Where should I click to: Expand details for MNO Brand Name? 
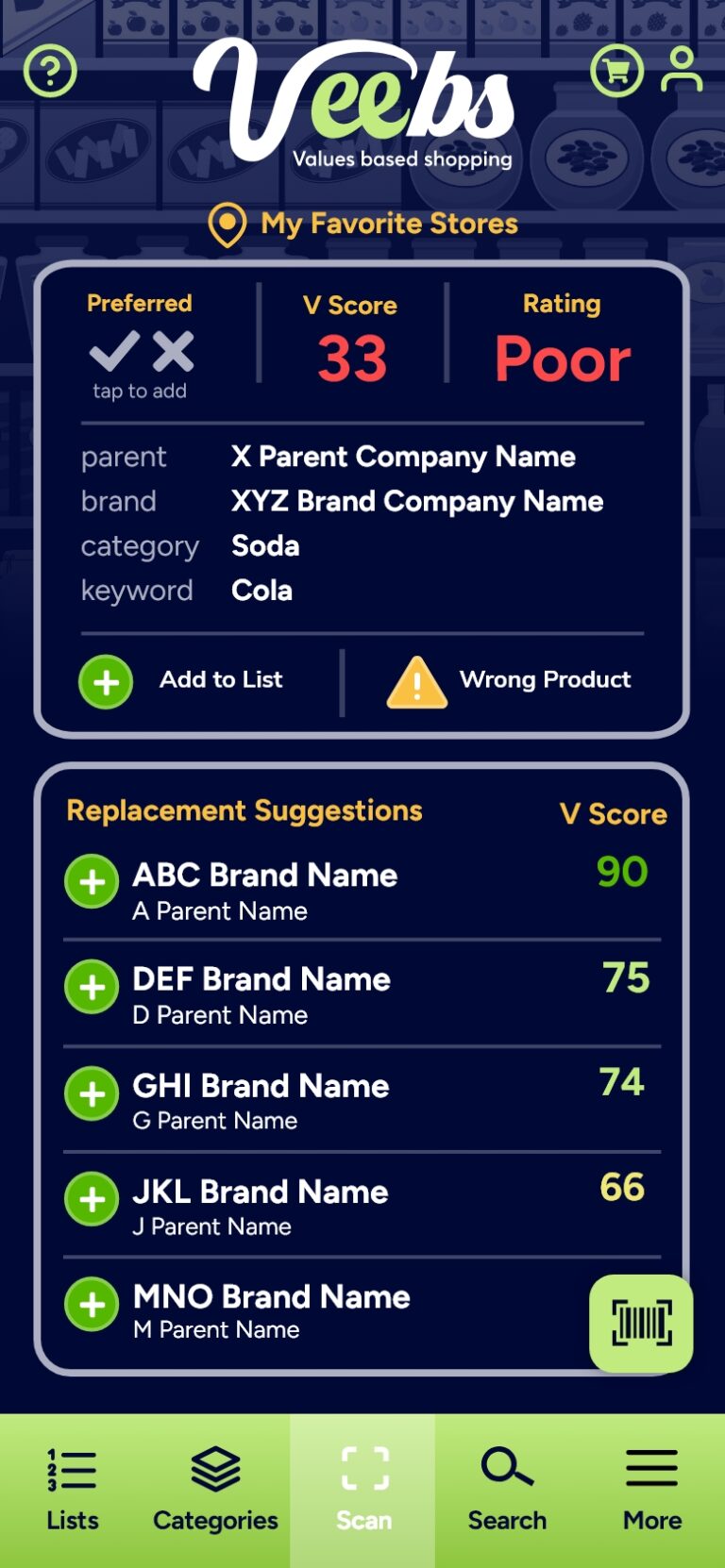pos(92,1304)
